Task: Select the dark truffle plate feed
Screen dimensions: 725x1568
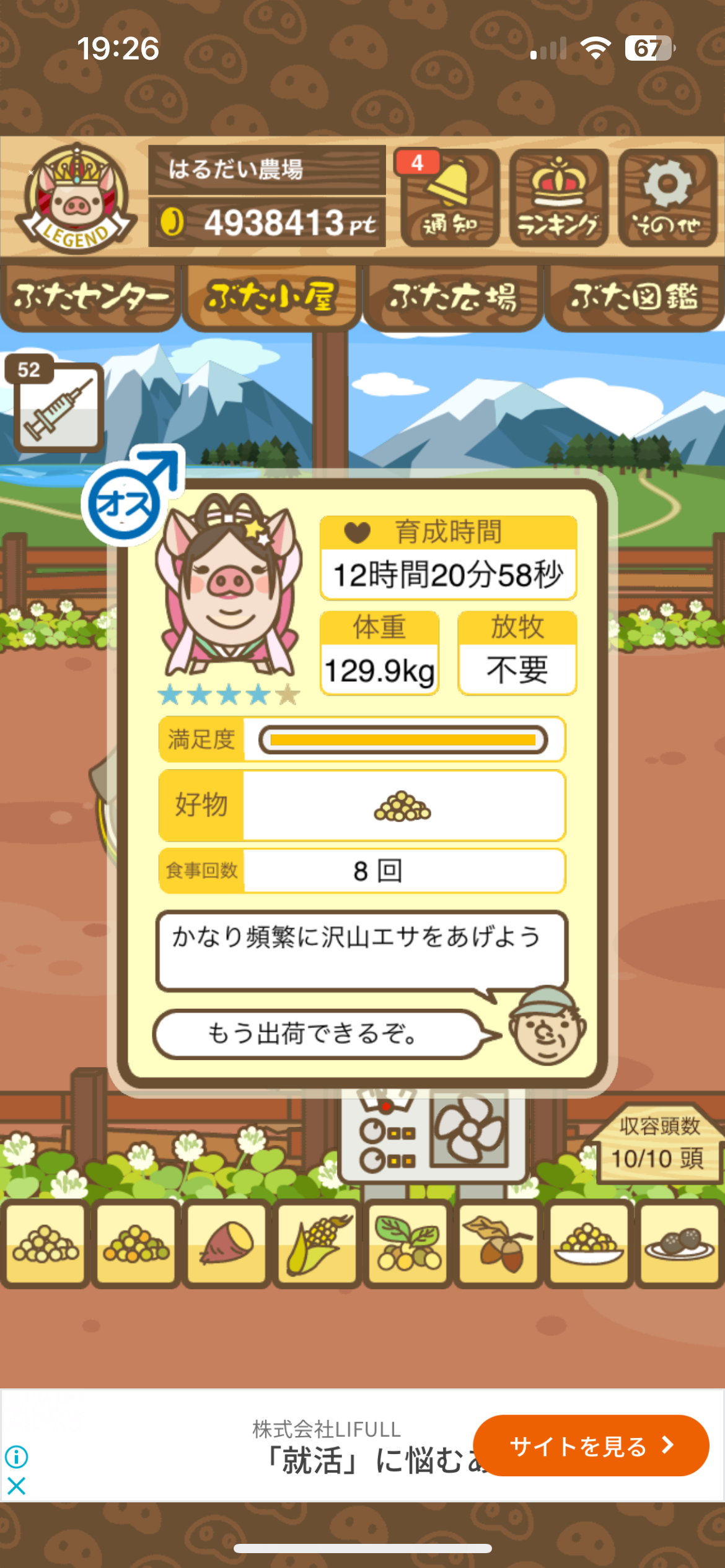Action: click(x=679, y=1243)
